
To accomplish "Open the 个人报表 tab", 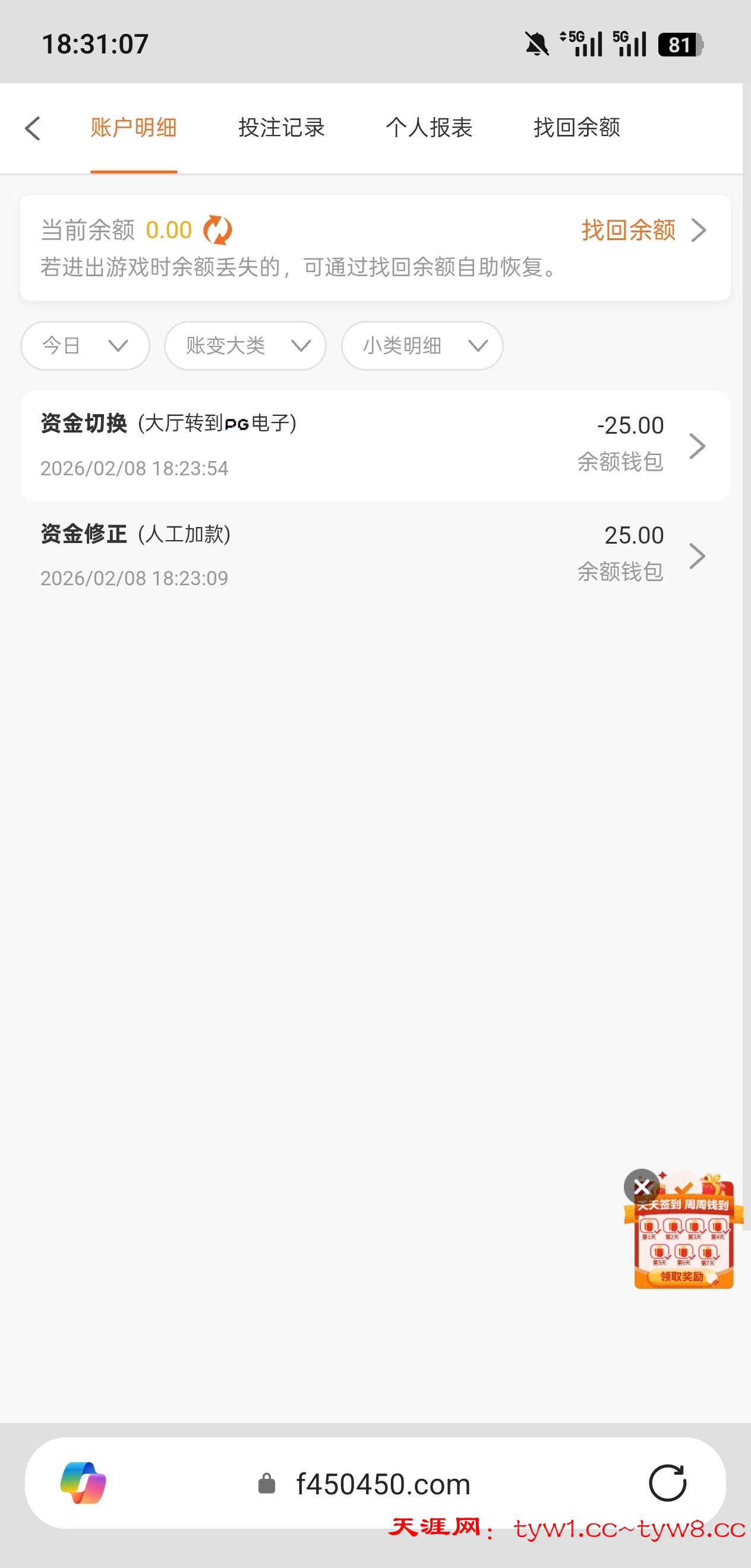I will pyautogui.click(x=429, y=128).
